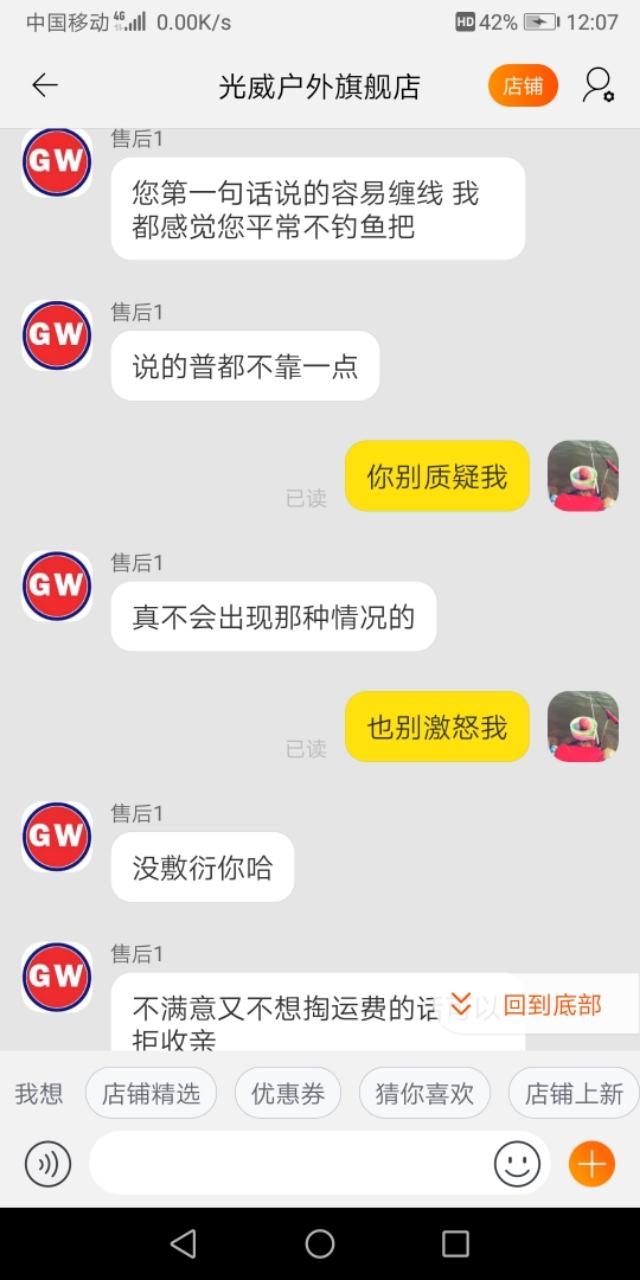Screen dimensions: 640x1280
Task: Select the 店铺上新 chip
Action: (x=574, y=1093)
